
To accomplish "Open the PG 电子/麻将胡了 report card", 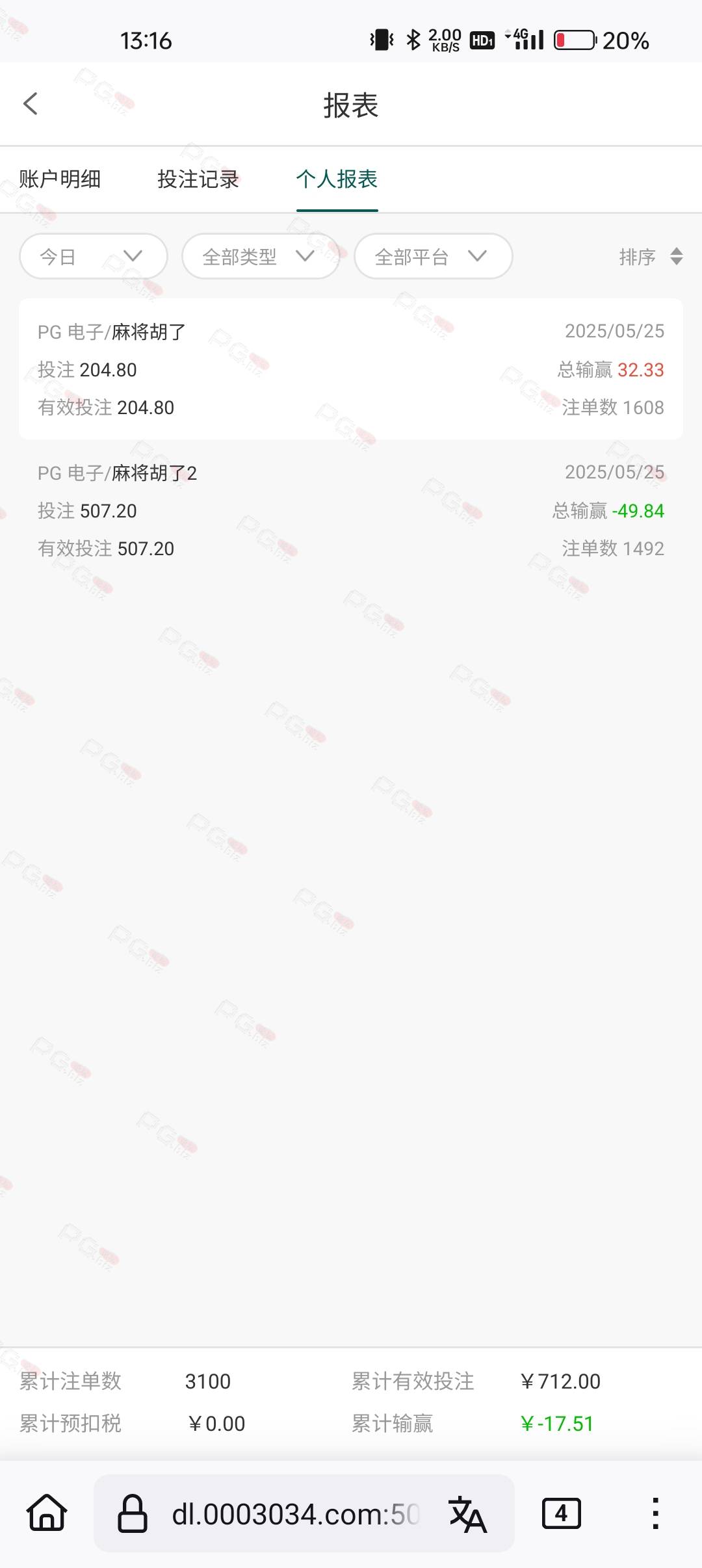I will (x=351, y=369).
